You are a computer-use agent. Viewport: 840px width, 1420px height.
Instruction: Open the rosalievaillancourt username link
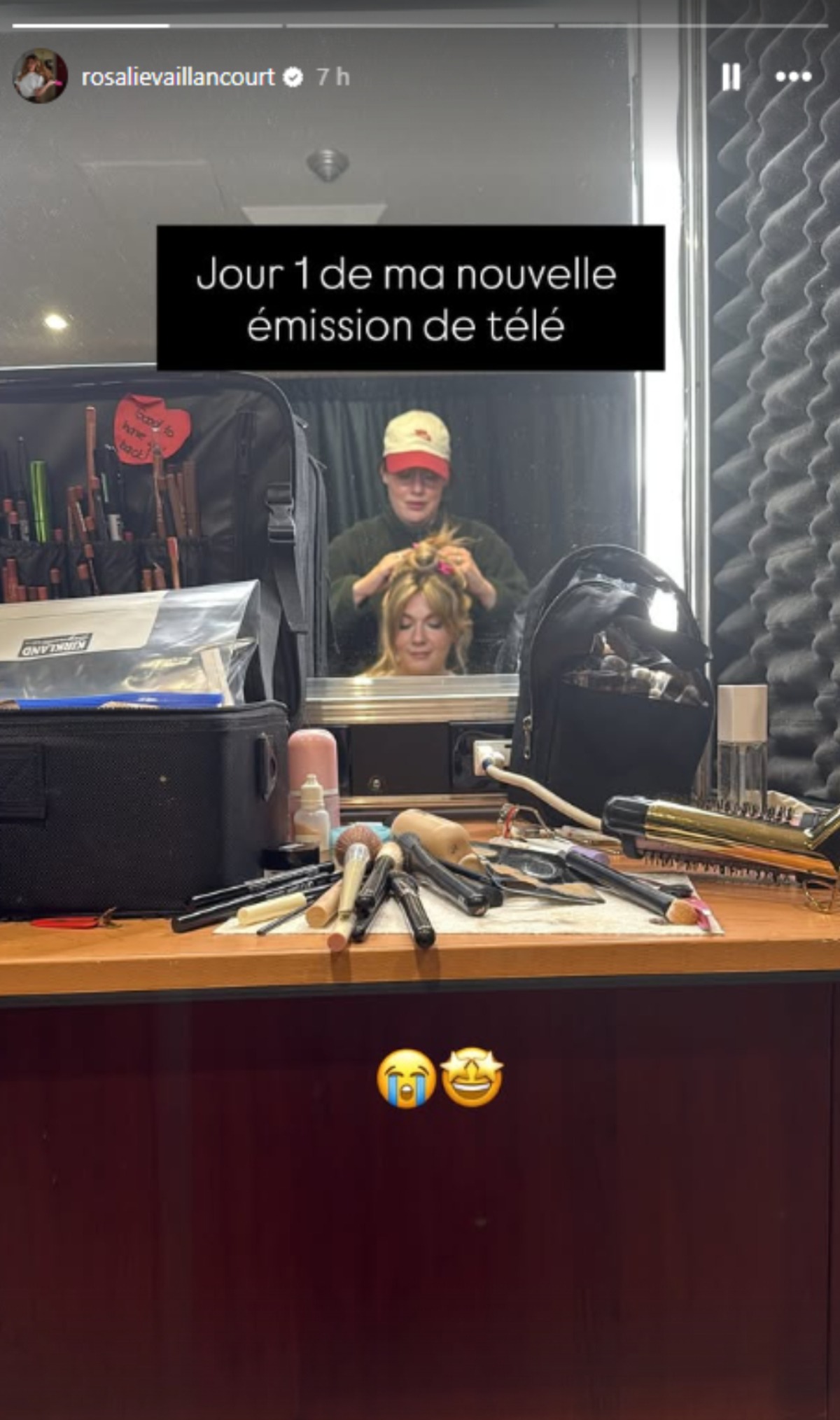[178, 77]
